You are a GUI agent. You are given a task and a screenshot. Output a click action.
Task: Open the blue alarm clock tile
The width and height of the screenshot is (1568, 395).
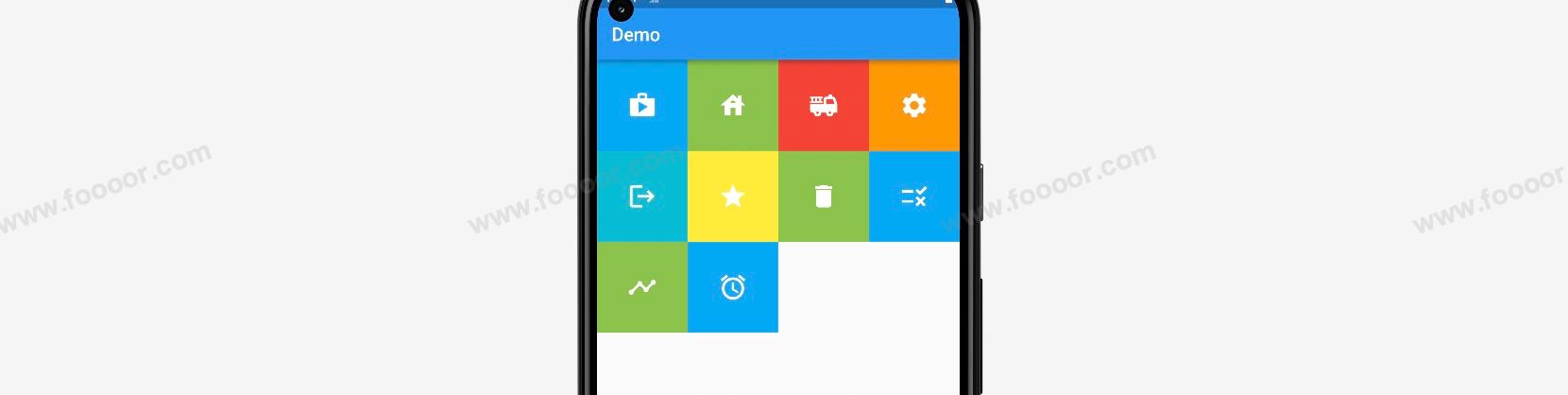click(733, 287)
